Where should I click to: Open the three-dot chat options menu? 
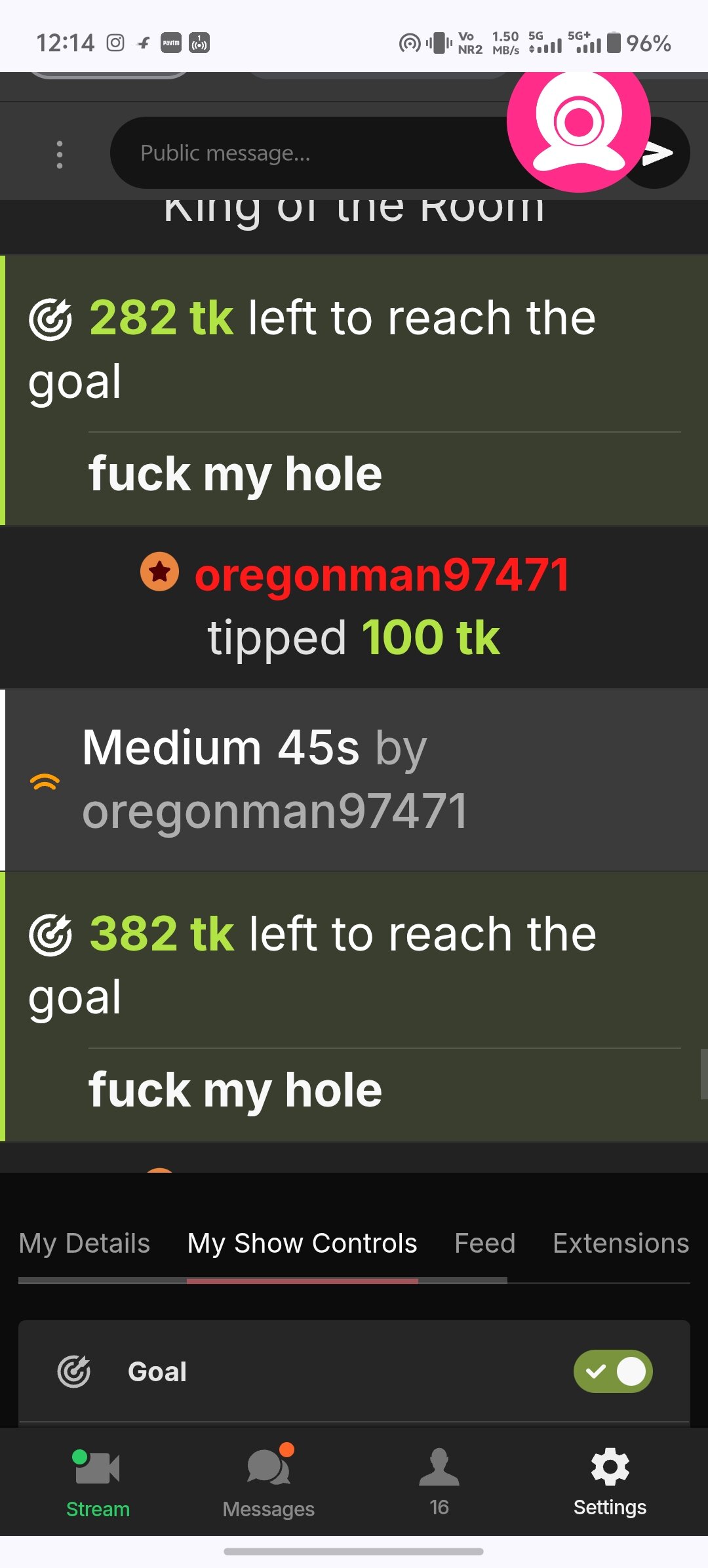pyautogui.click(x=60, y=155)
